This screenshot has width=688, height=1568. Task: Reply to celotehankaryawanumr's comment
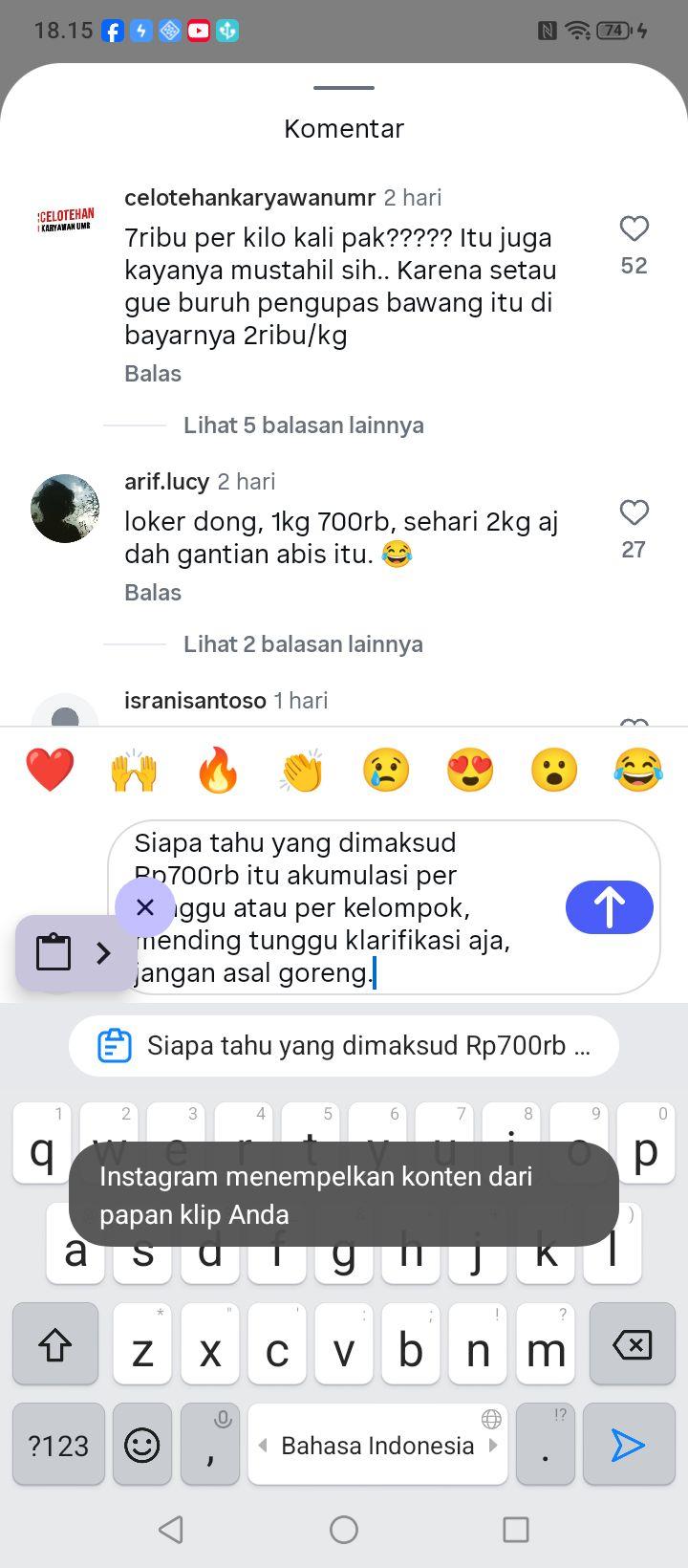(x=153, y=373)
